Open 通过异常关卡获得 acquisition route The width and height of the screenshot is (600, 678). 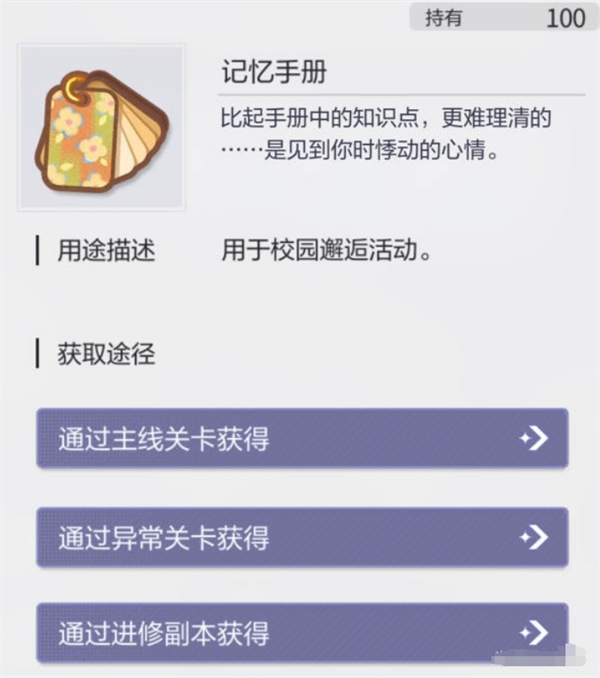(302, 537)
